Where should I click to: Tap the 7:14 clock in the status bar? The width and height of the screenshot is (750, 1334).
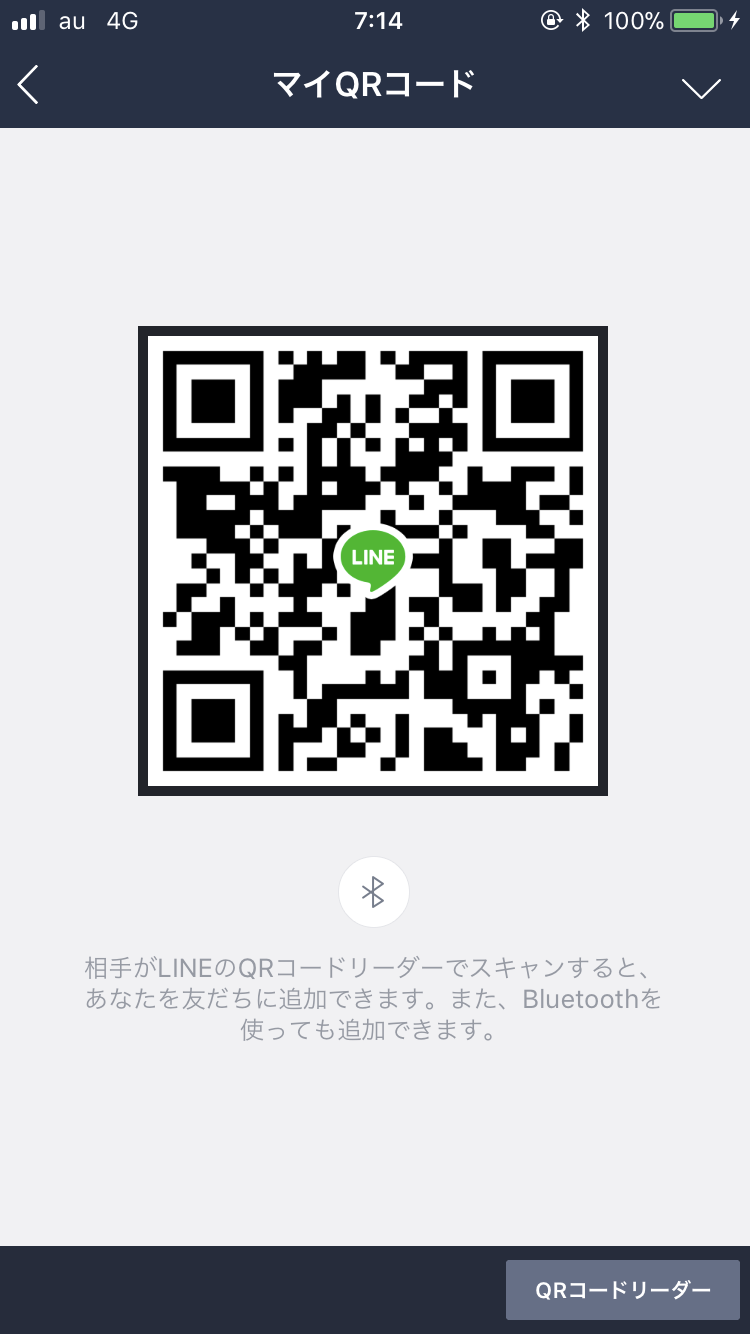click(373, 20)
